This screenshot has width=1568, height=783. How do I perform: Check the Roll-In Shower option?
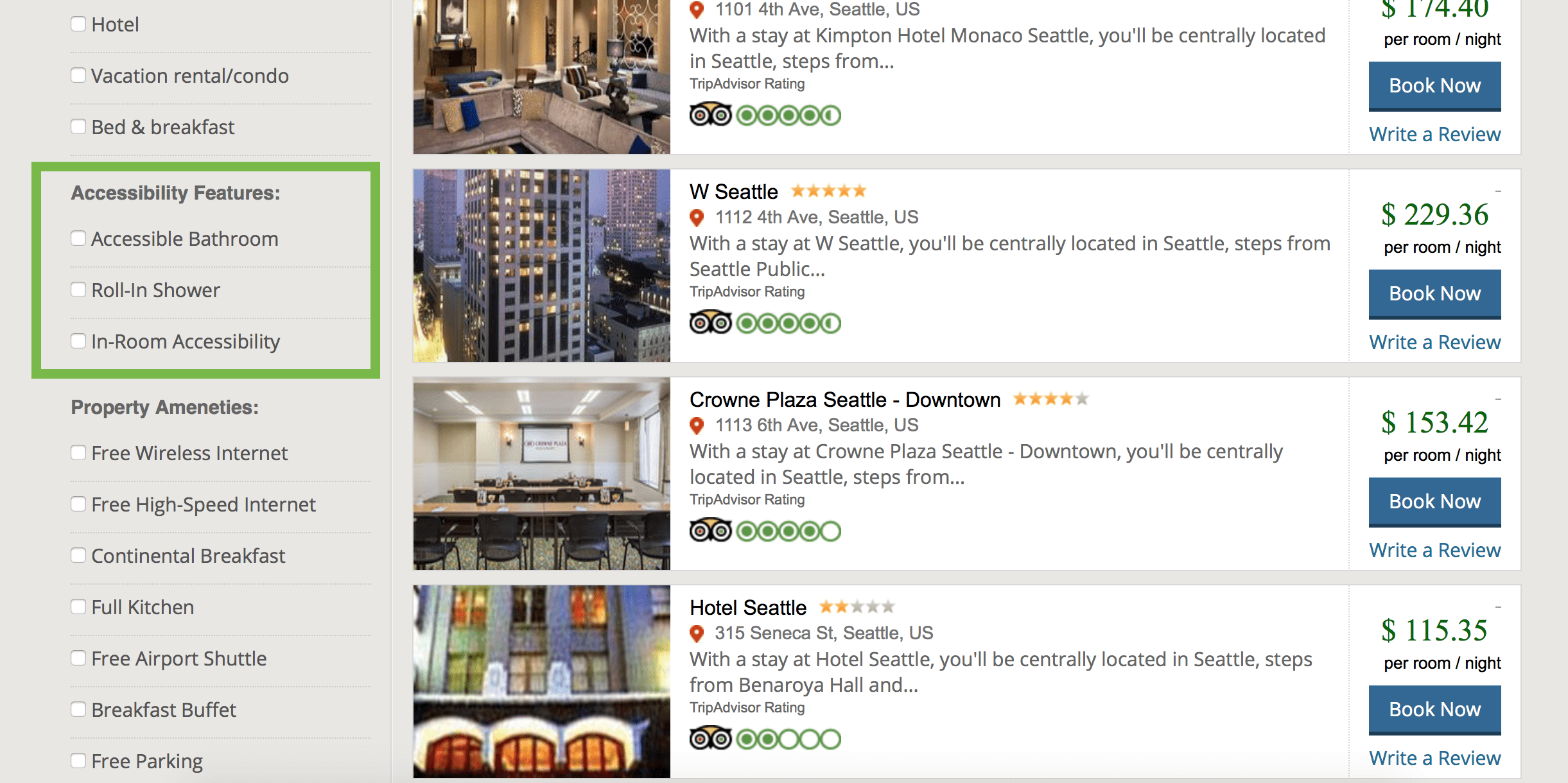coord(78,290)
